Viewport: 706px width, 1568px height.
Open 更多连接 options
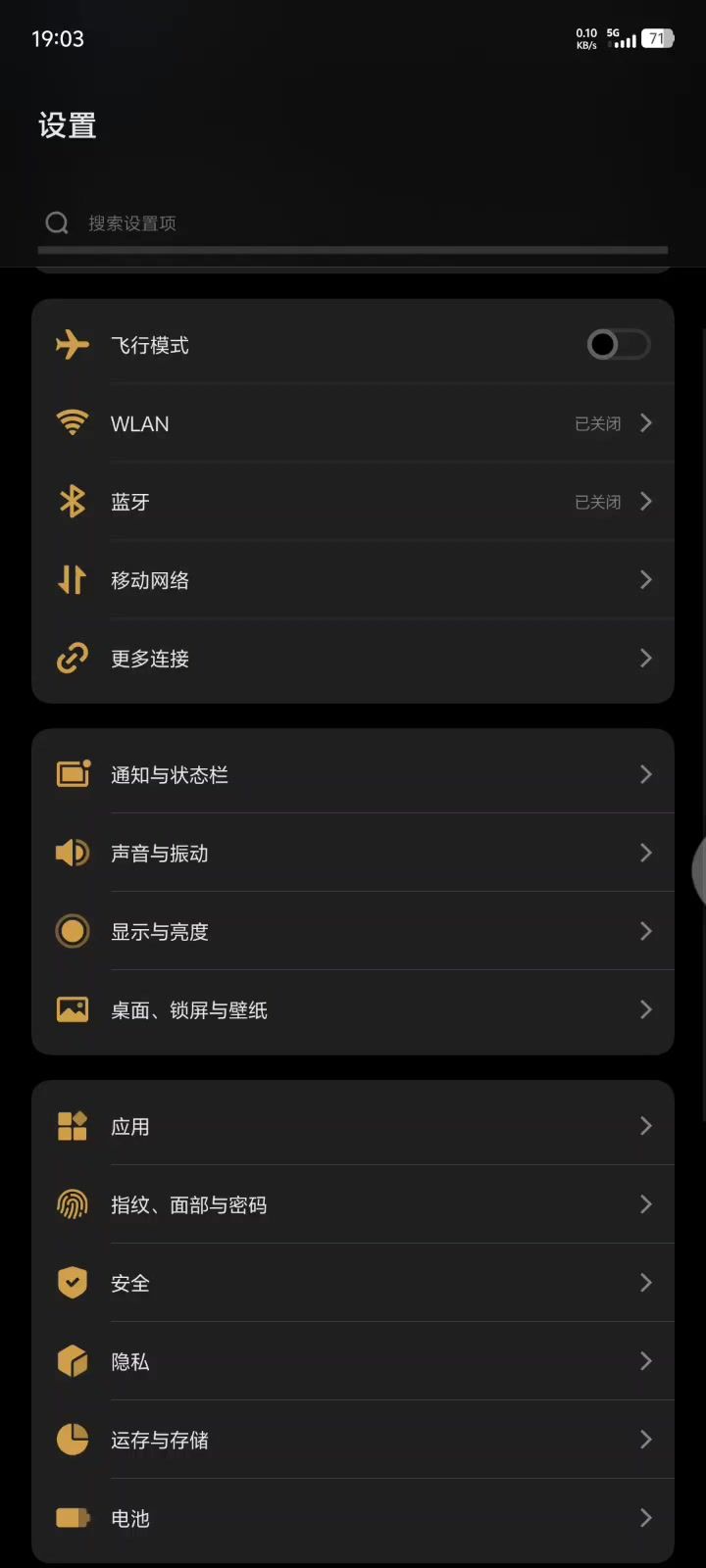pos(353,659)
